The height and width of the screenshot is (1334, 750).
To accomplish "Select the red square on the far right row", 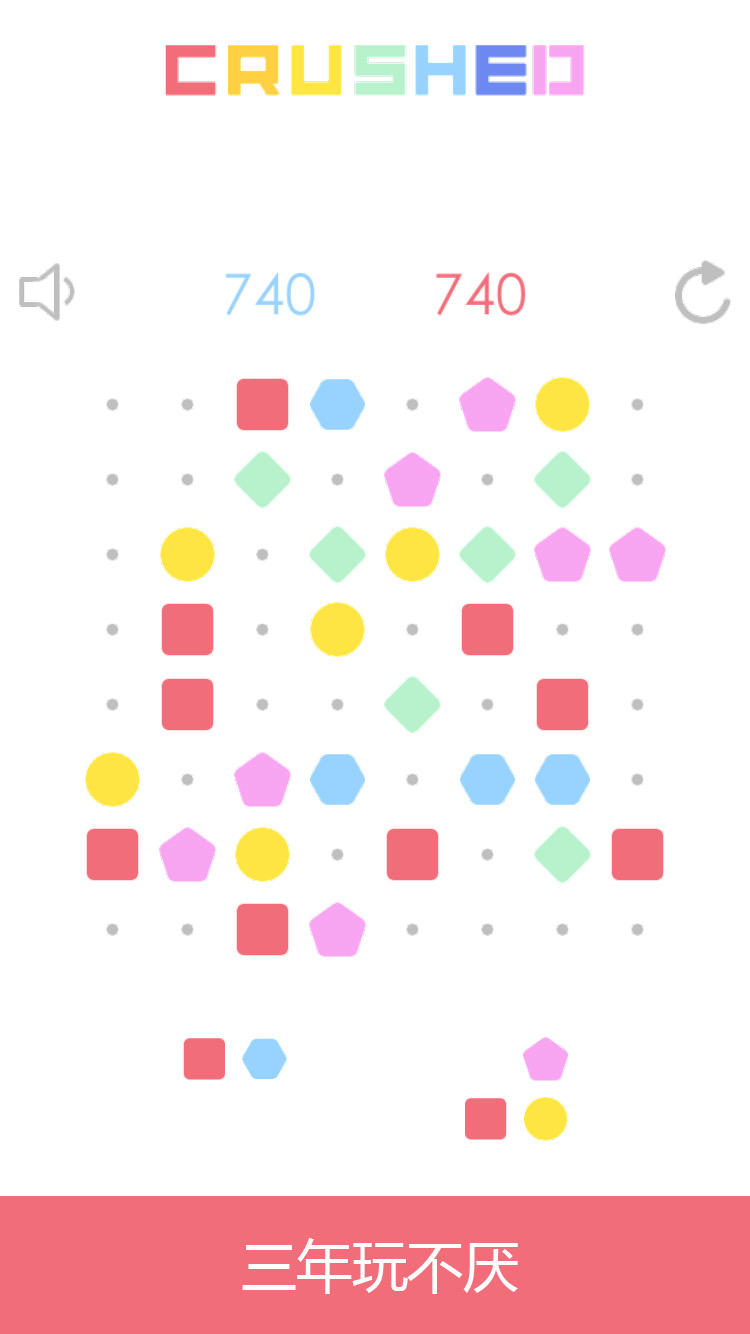I will [637, 854].
